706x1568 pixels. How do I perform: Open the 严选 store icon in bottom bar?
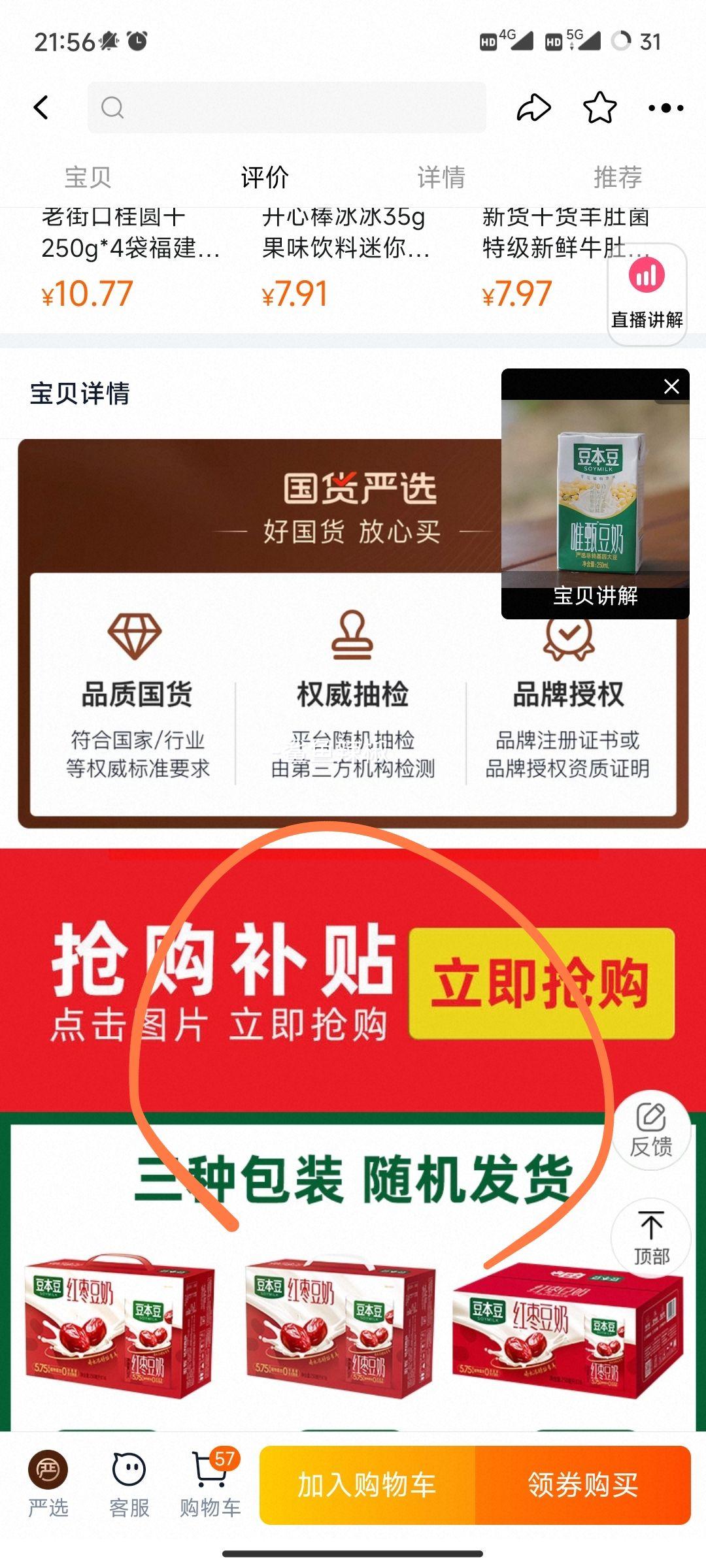tap(49, 1483)
